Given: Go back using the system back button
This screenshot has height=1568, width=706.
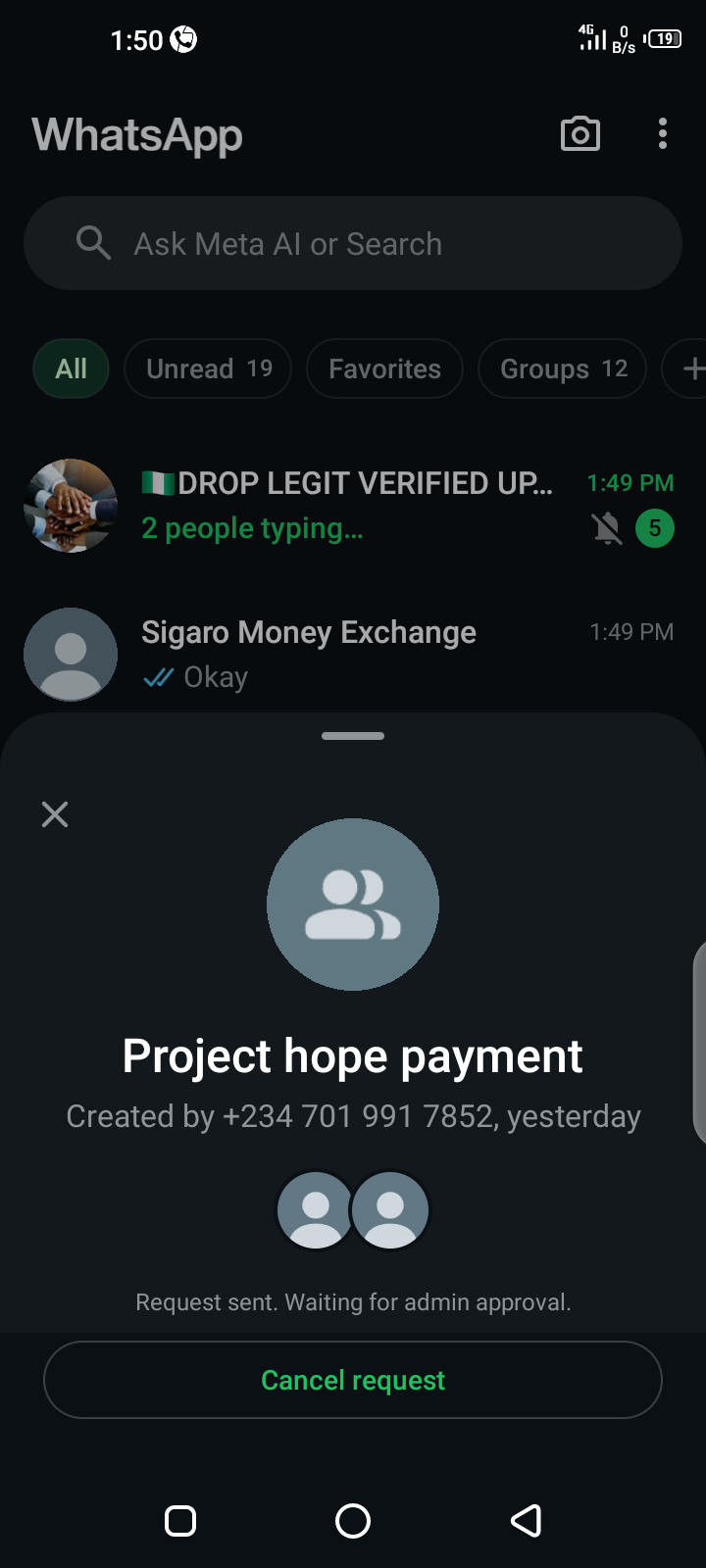Looking at the screenshot, I should click(526, 1521).
